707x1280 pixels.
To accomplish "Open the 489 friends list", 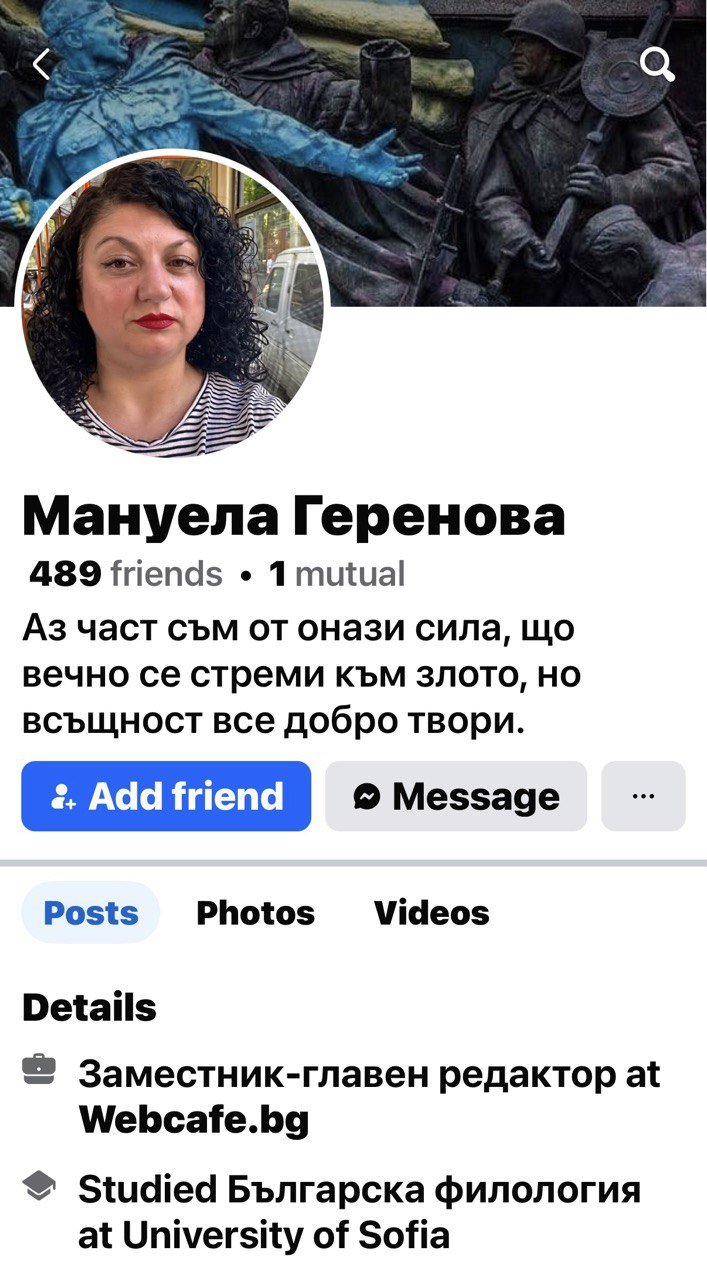I will tap(126, 574).
